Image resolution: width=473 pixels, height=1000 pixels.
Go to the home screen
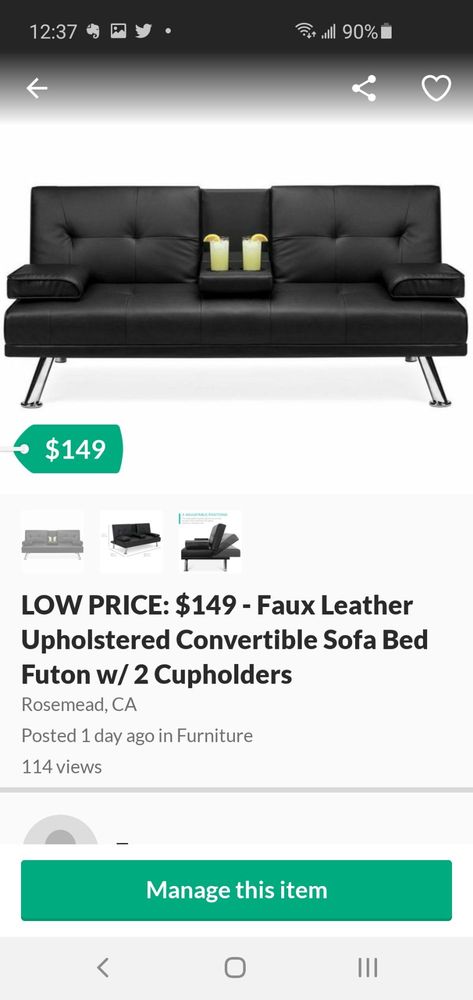coord(235,967)
